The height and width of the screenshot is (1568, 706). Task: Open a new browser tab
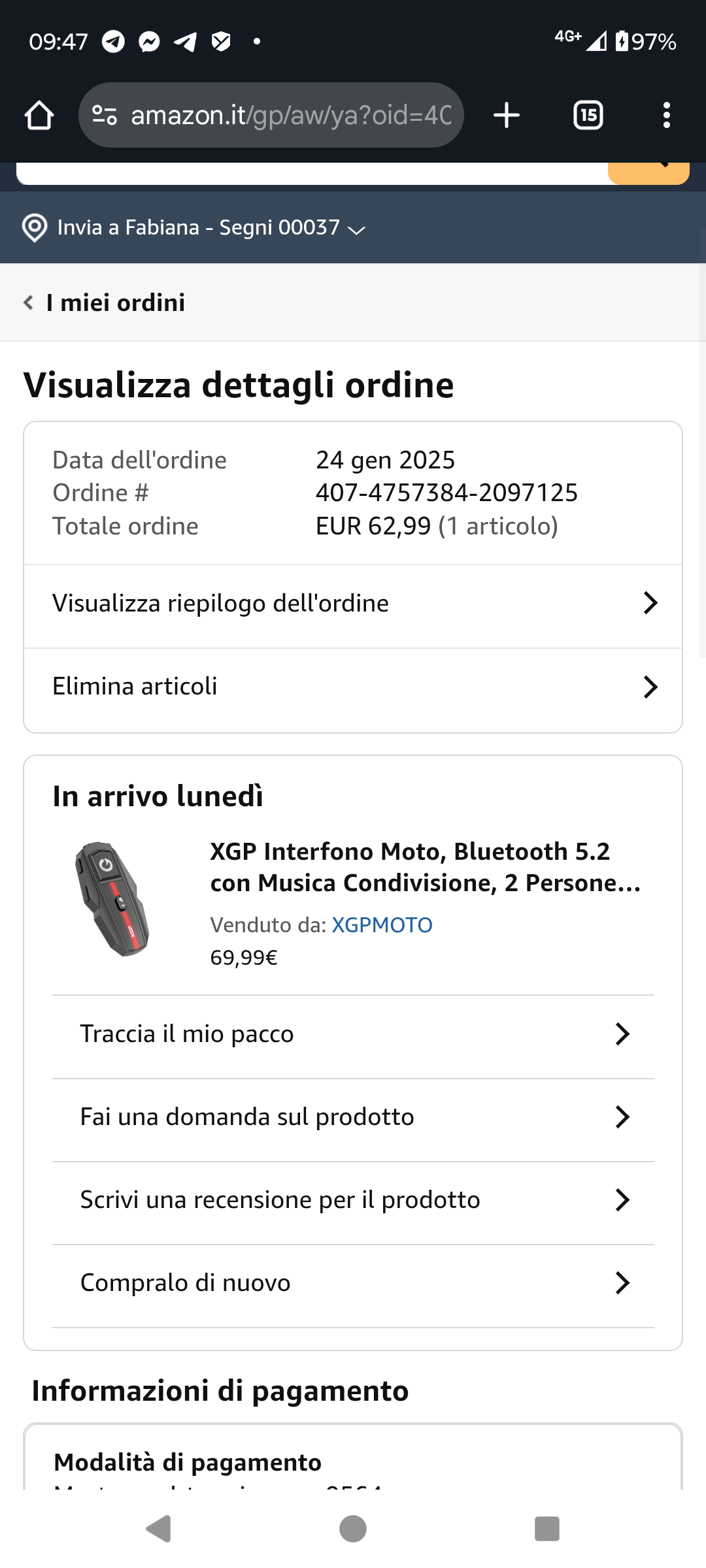[507, 116]
